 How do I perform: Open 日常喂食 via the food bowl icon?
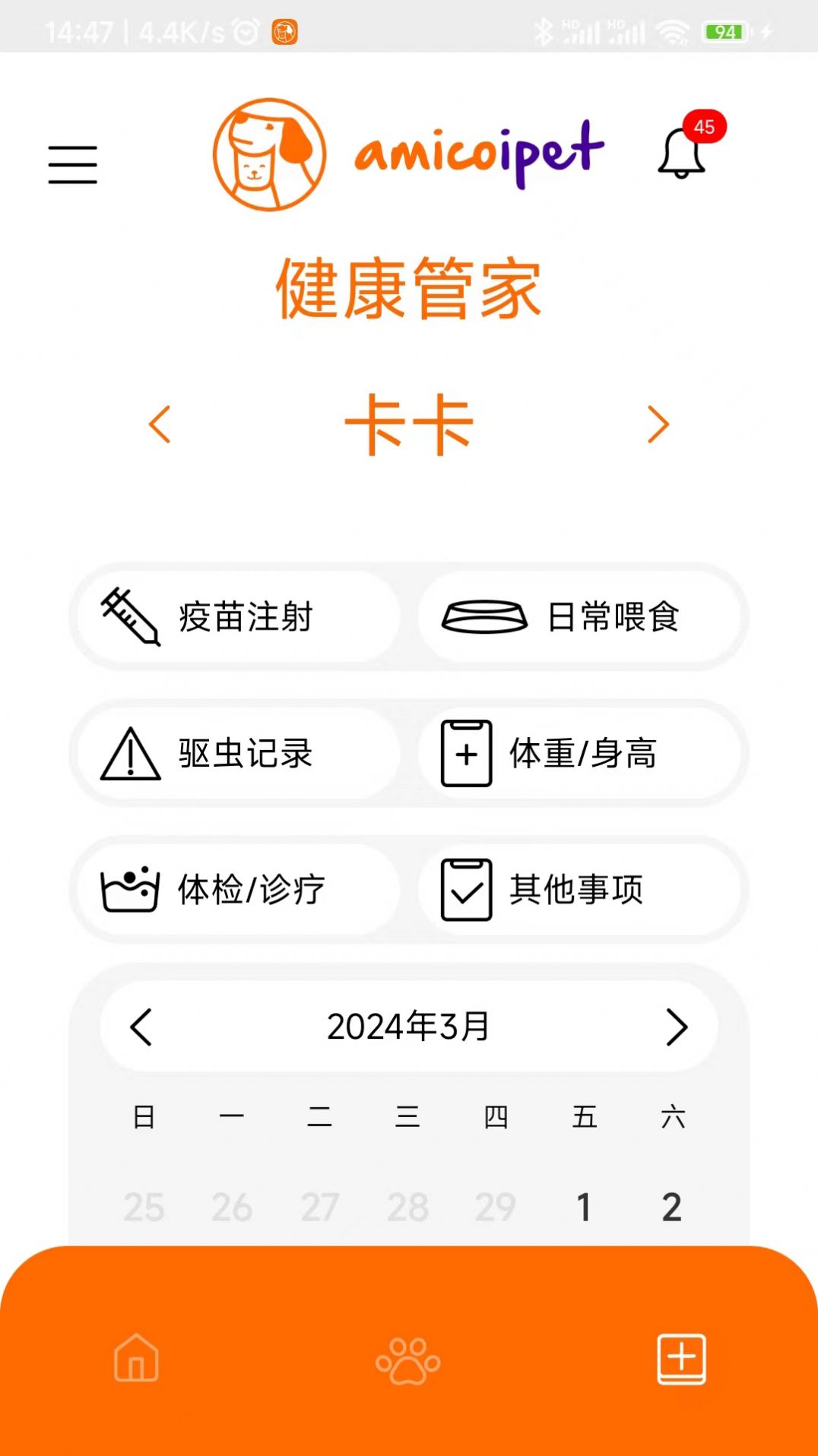pyautogui.click(x=484, y=617)
